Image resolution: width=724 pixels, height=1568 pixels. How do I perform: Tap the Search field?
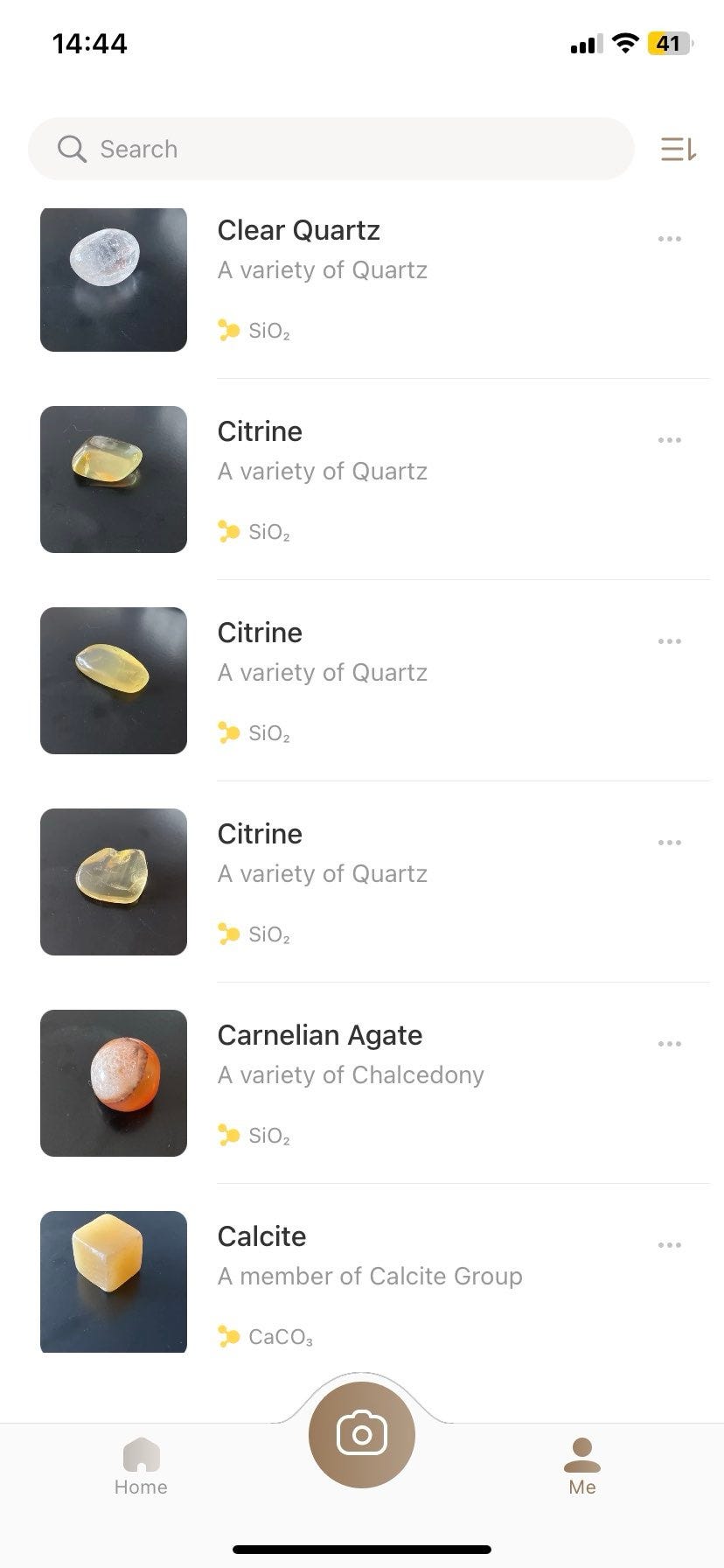pyautogui.click(x=331, y=149)
